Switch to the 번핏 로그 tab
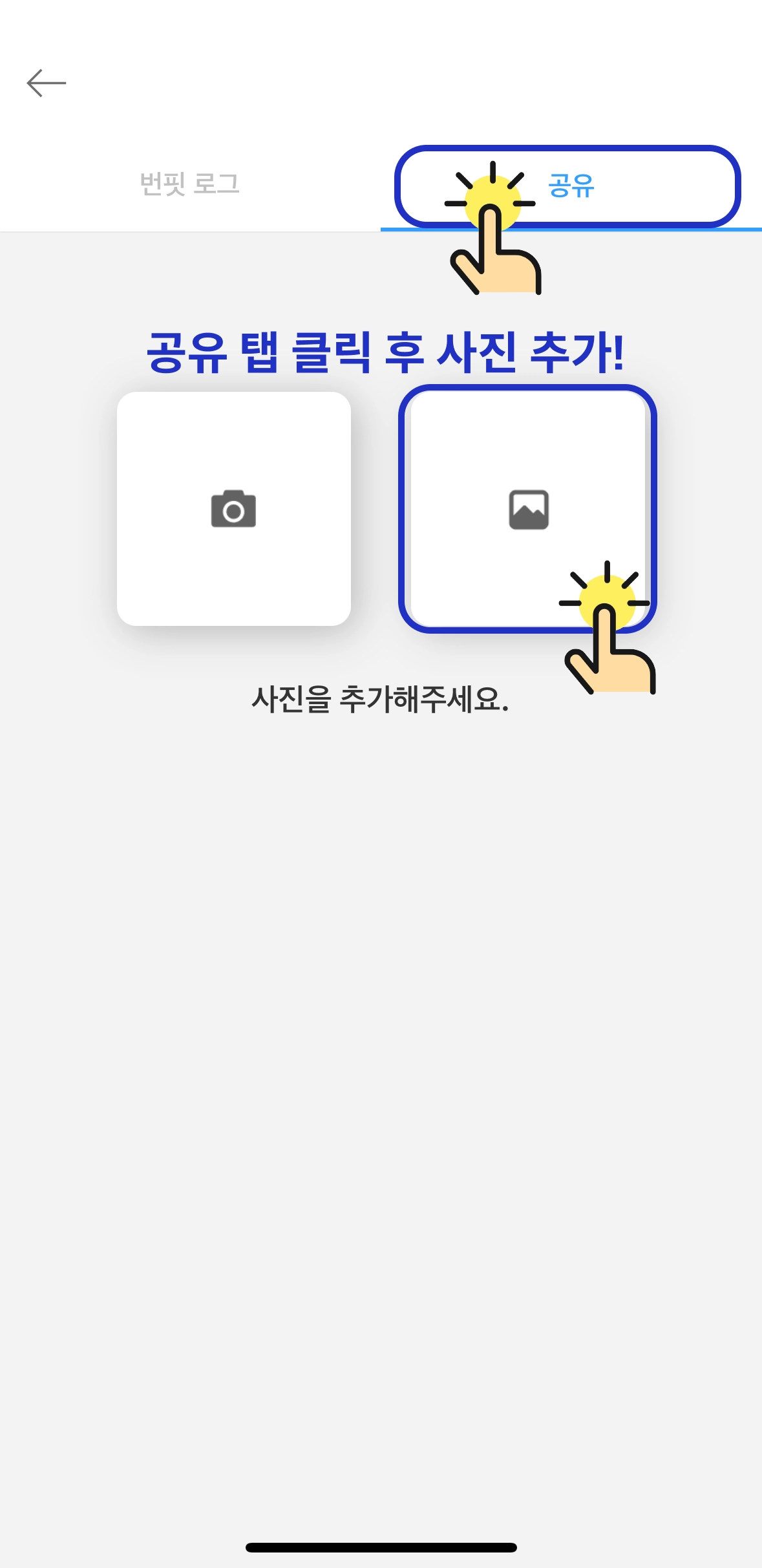This screenshot has height=1568, width=762. click(x=190, y=184)
